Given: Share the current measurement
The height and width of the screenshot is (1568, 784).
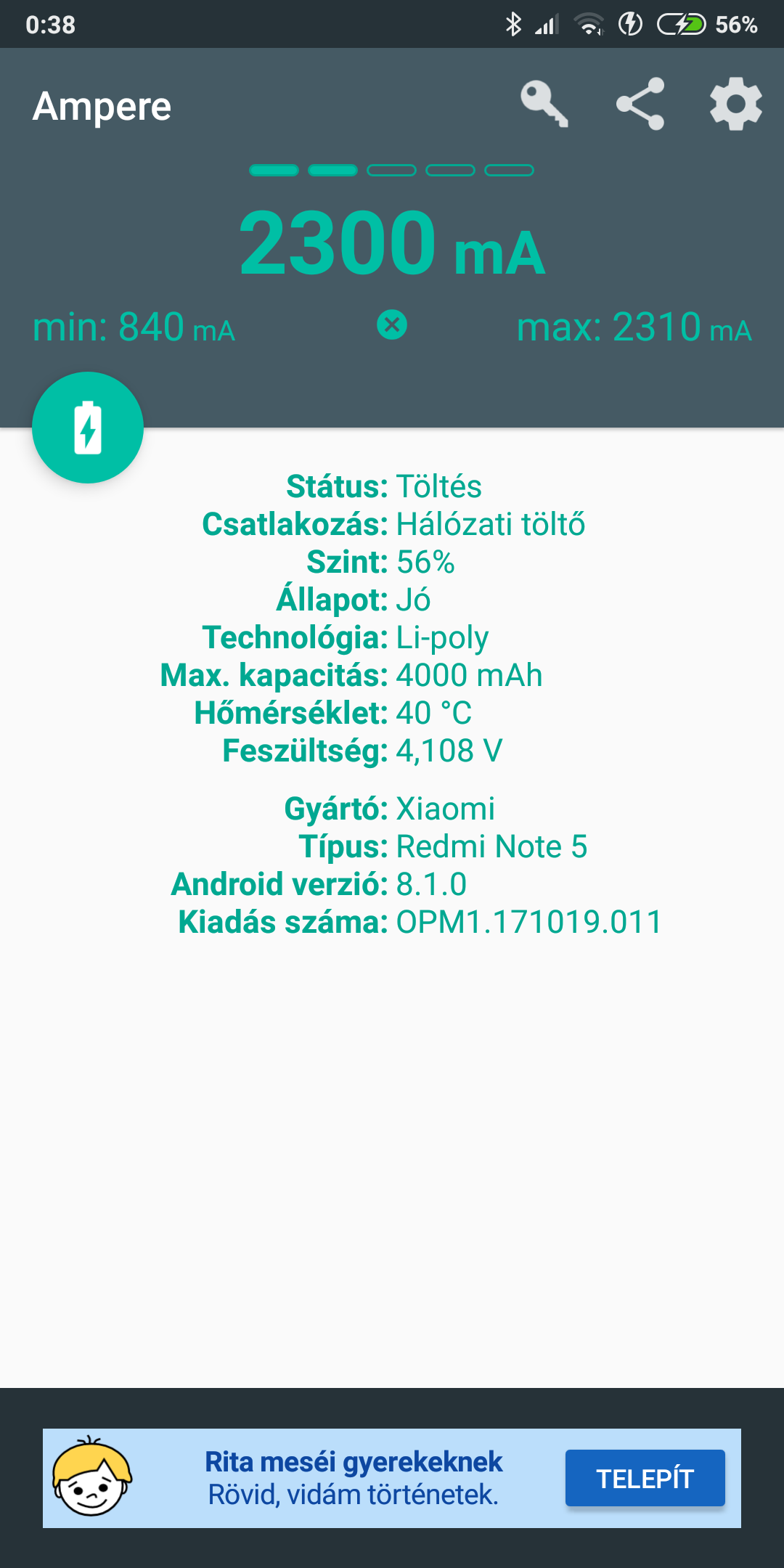Looking at the screenshot, I should pyautogui.click(x=640, y=104).
